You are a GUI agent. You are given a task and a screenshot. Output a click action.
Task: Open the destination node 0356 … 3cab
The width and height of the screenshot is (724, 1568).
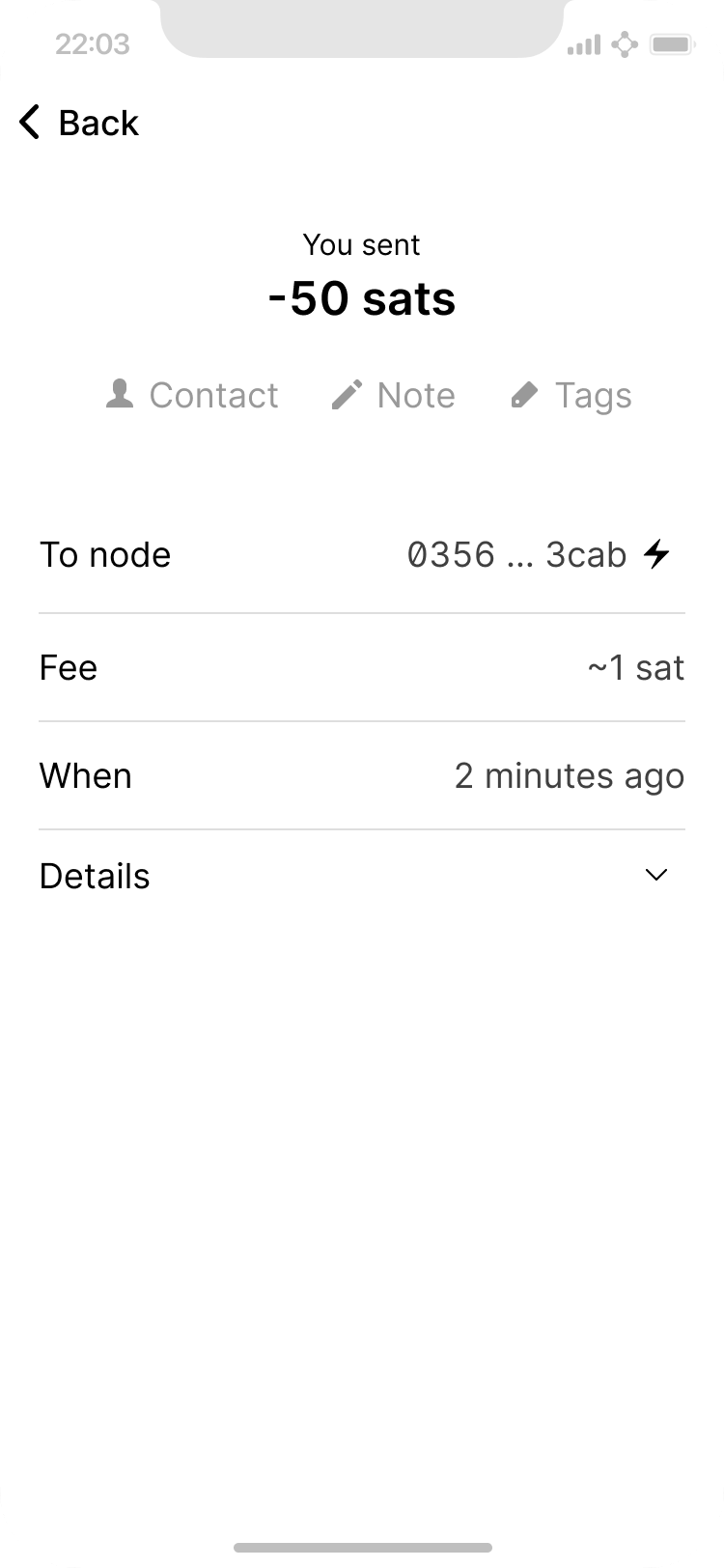point(538,555)
